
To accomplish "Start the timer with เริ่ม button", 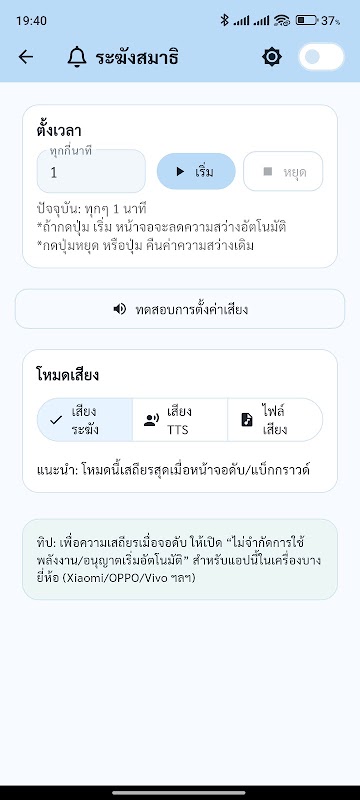I will (196, 171).
